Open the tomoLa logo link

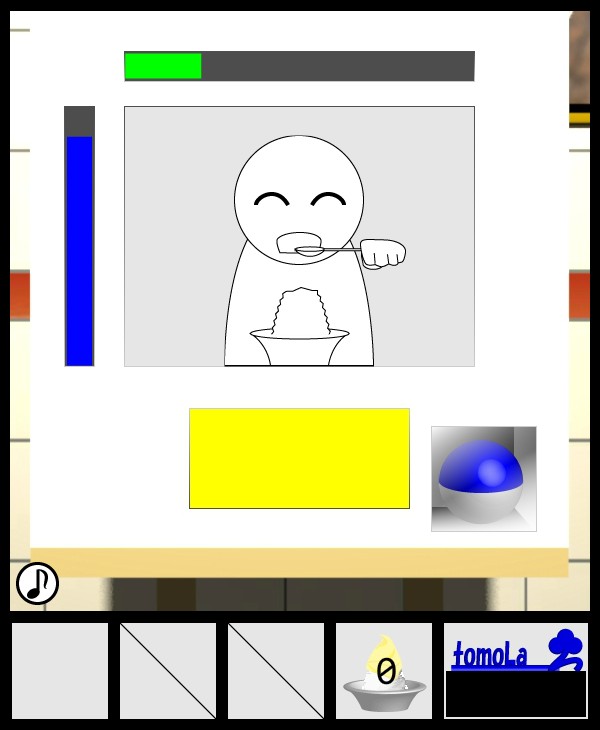click(515, 651)
